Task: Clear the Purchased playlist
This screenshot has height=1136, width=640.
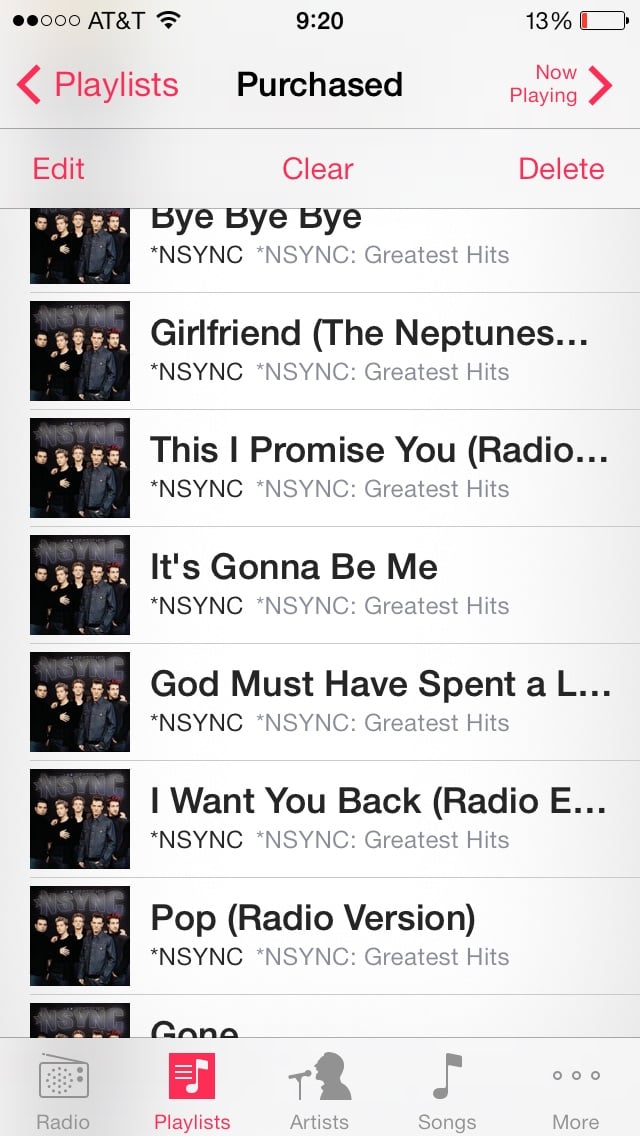Action: [x=318, y=169]
